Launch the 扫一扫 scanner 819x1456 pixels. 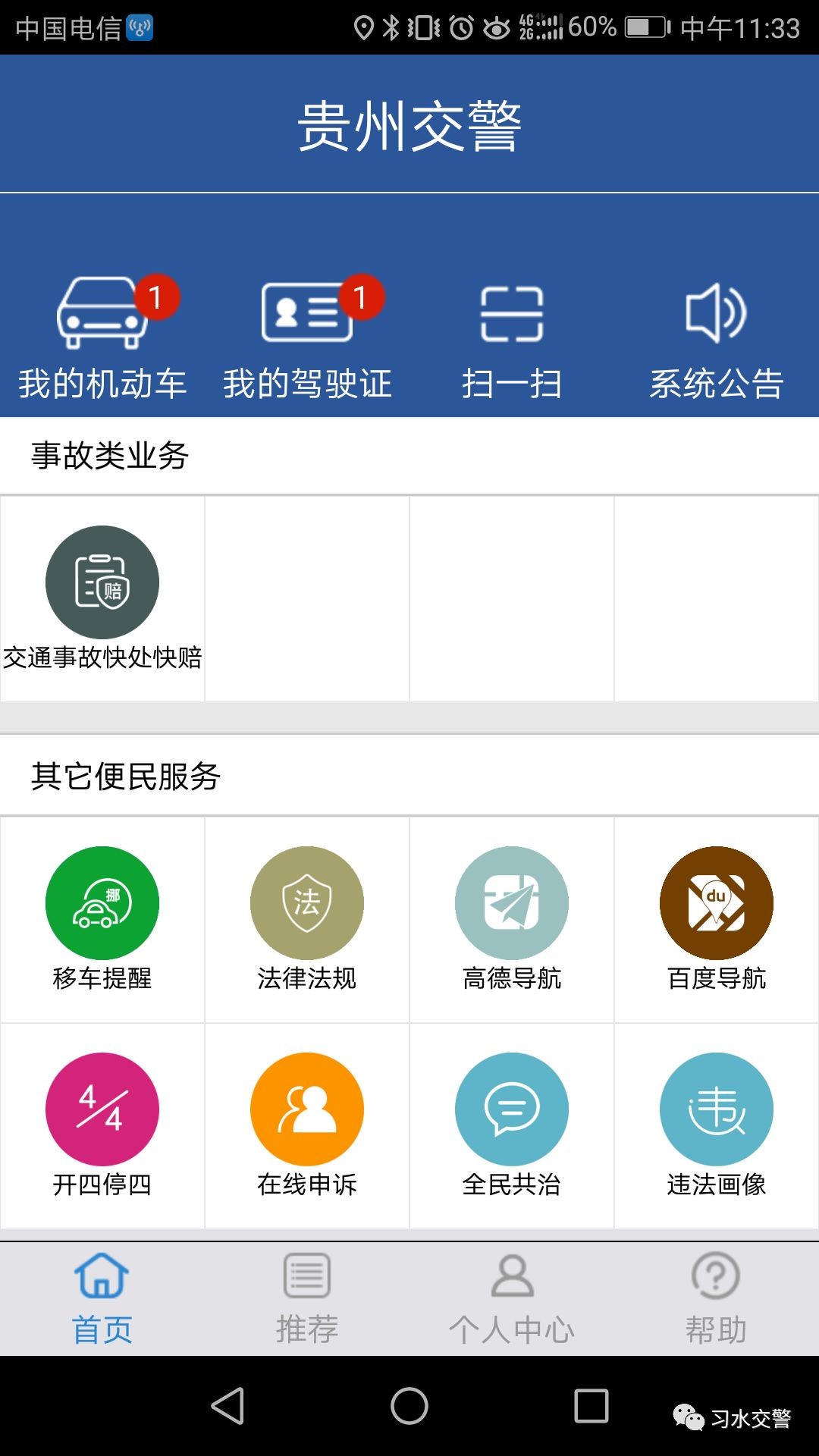(x=512, y=336)
